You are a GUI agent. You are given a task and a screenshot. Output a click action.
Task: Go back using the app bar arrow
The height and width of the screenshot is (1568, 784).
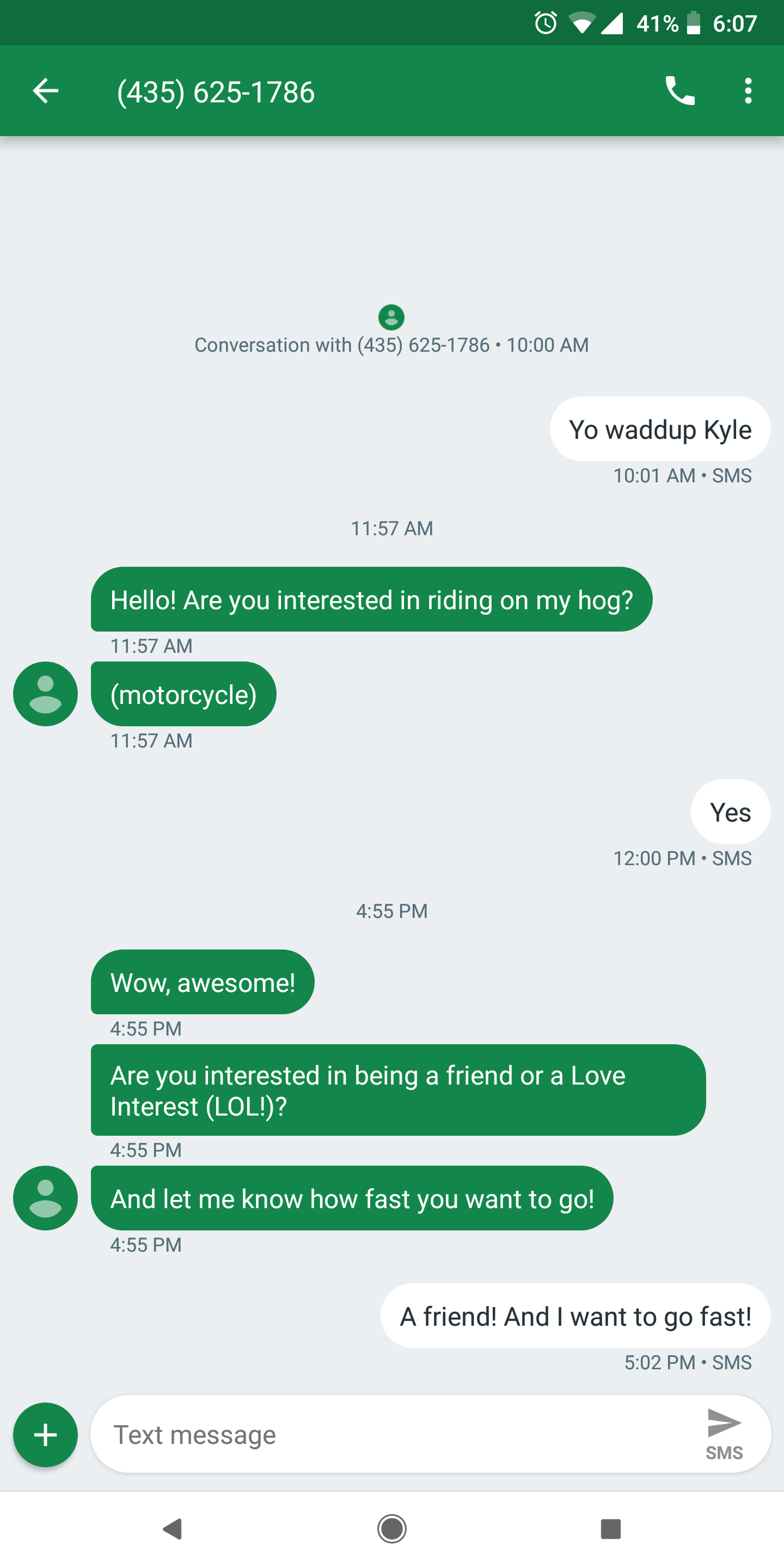tap(46, 91)
